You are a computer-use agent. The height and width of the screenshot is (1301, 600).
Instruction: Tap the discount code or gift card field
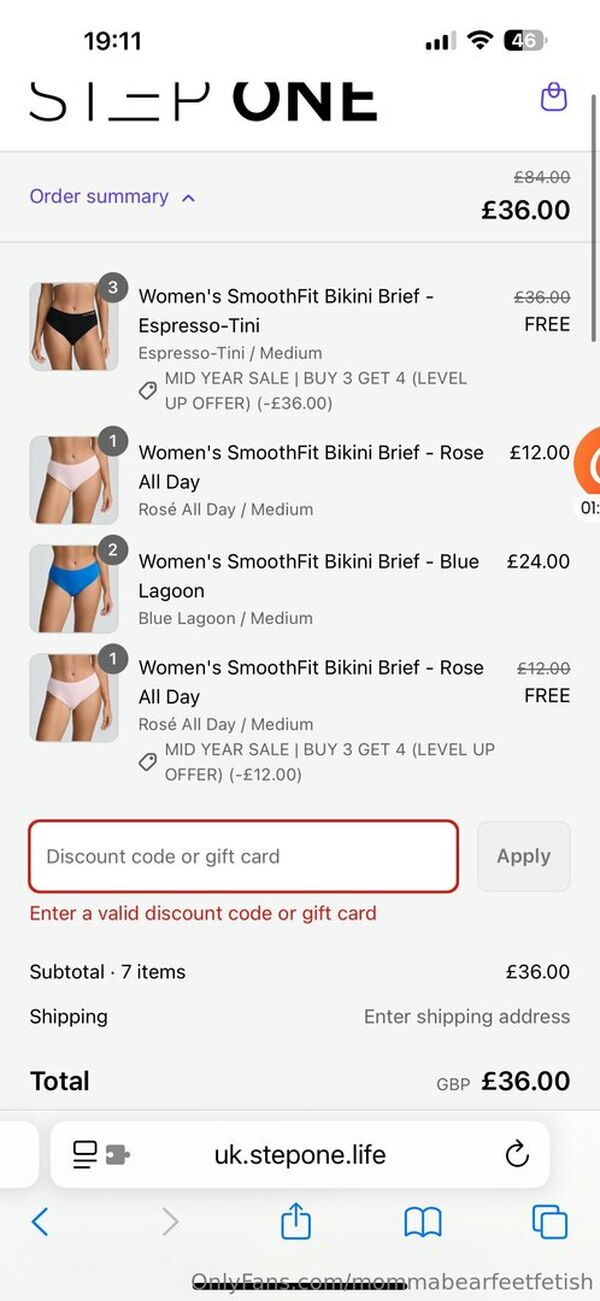[x=243, y=856]
